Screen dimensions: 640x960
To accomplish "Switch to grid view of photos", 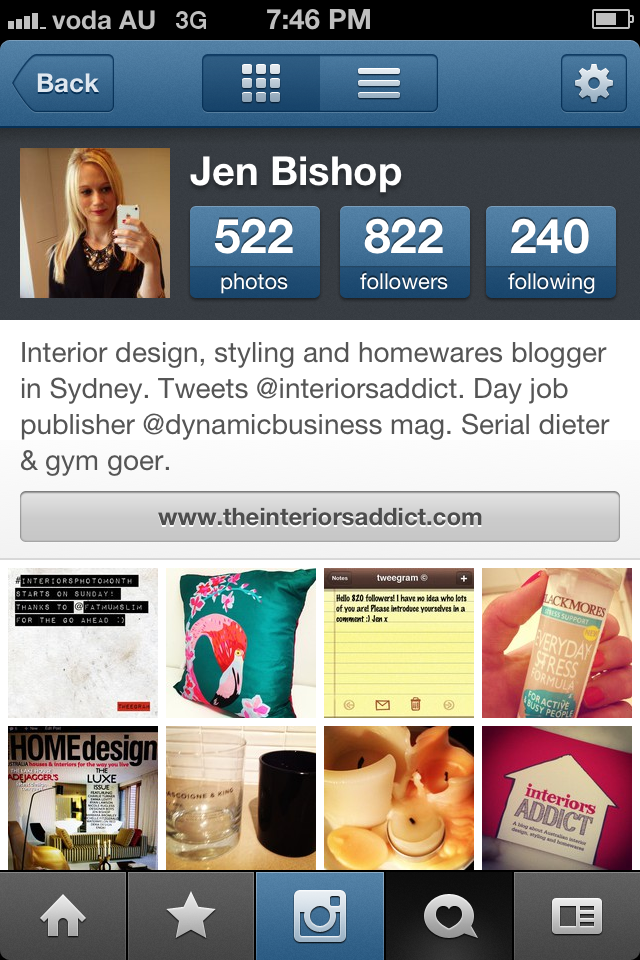I will click(261, 83).
